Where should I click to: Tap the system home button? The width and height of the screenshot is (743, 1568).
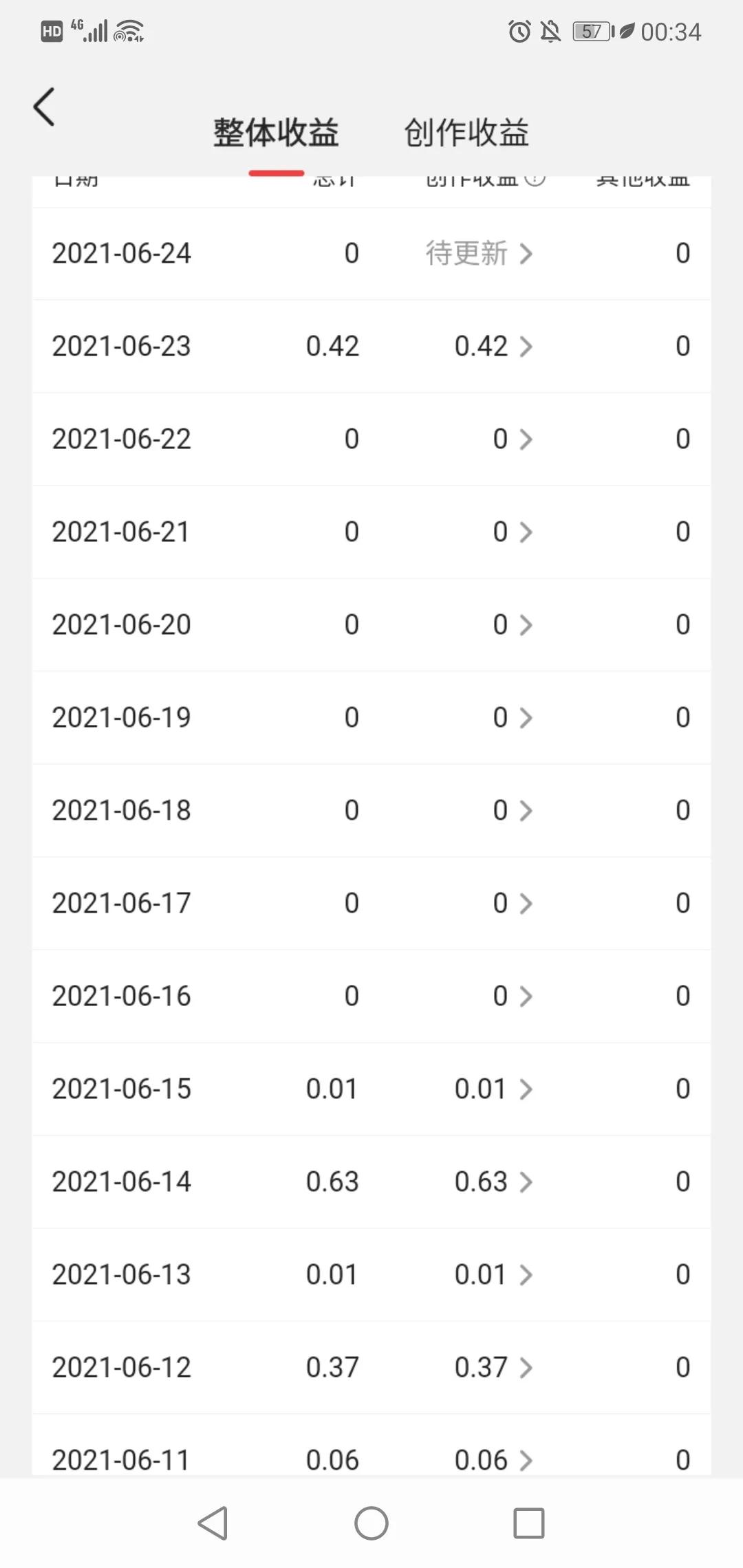371,1523
